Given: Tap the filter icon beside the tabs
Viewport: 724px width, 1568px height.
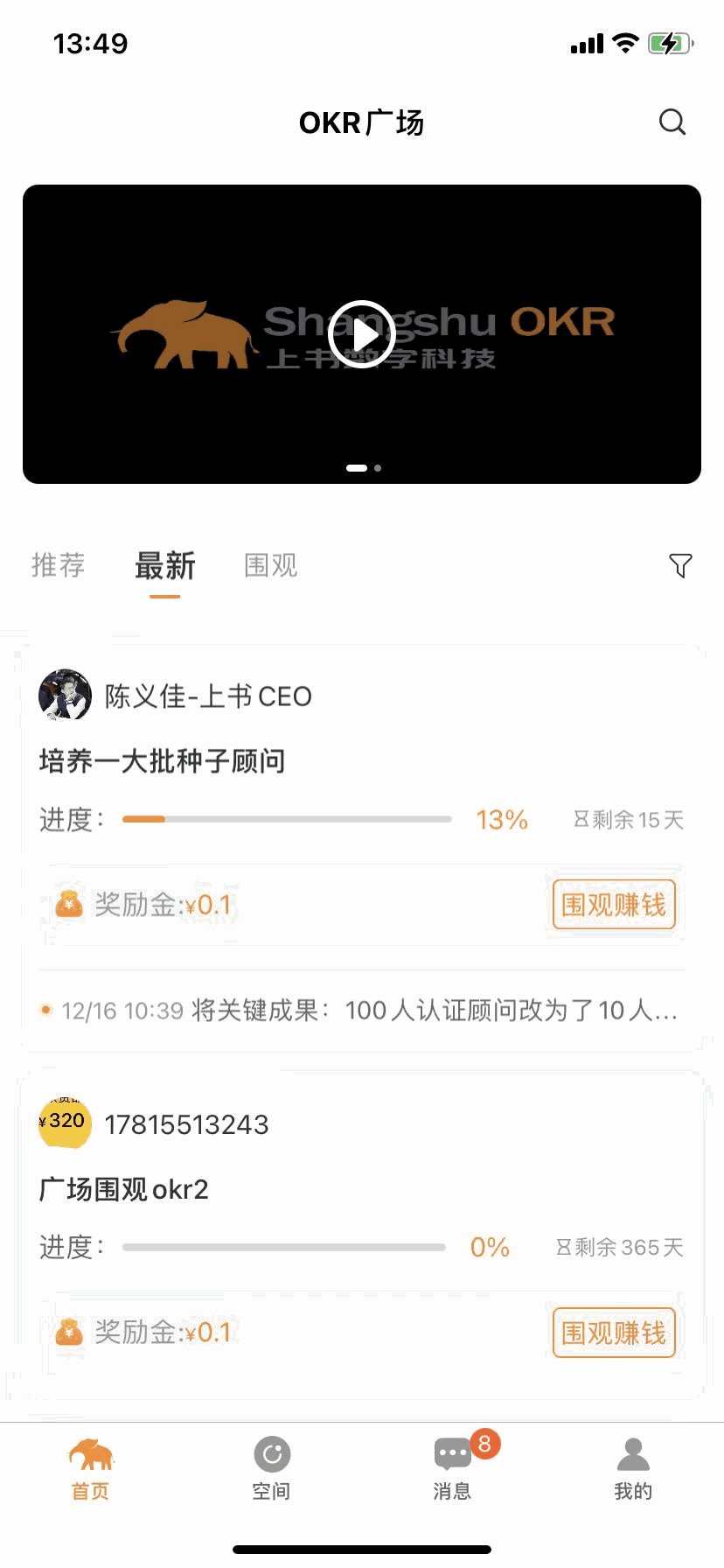Looking at the screenshot, I should [680, 566].
